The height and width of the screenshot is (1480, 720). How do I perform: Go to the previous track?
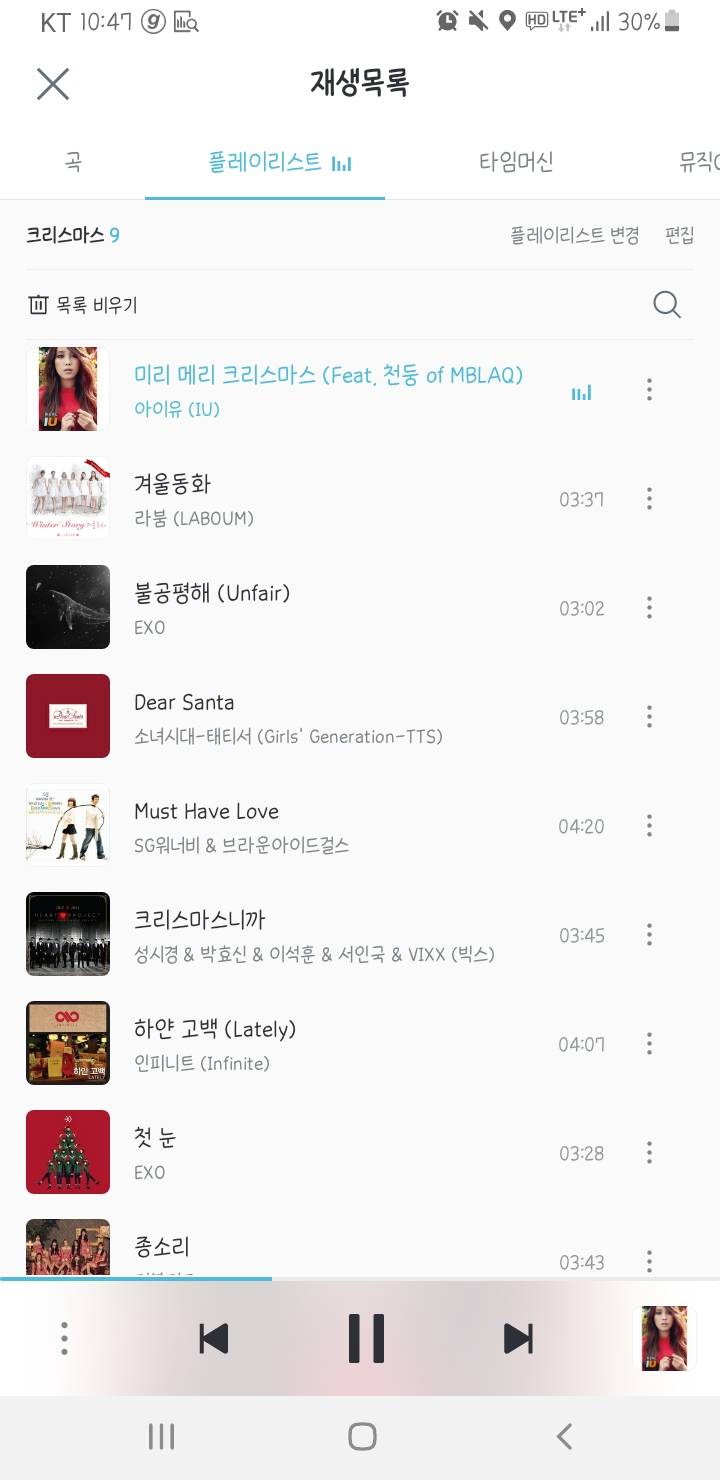(x=214, y=1338)
